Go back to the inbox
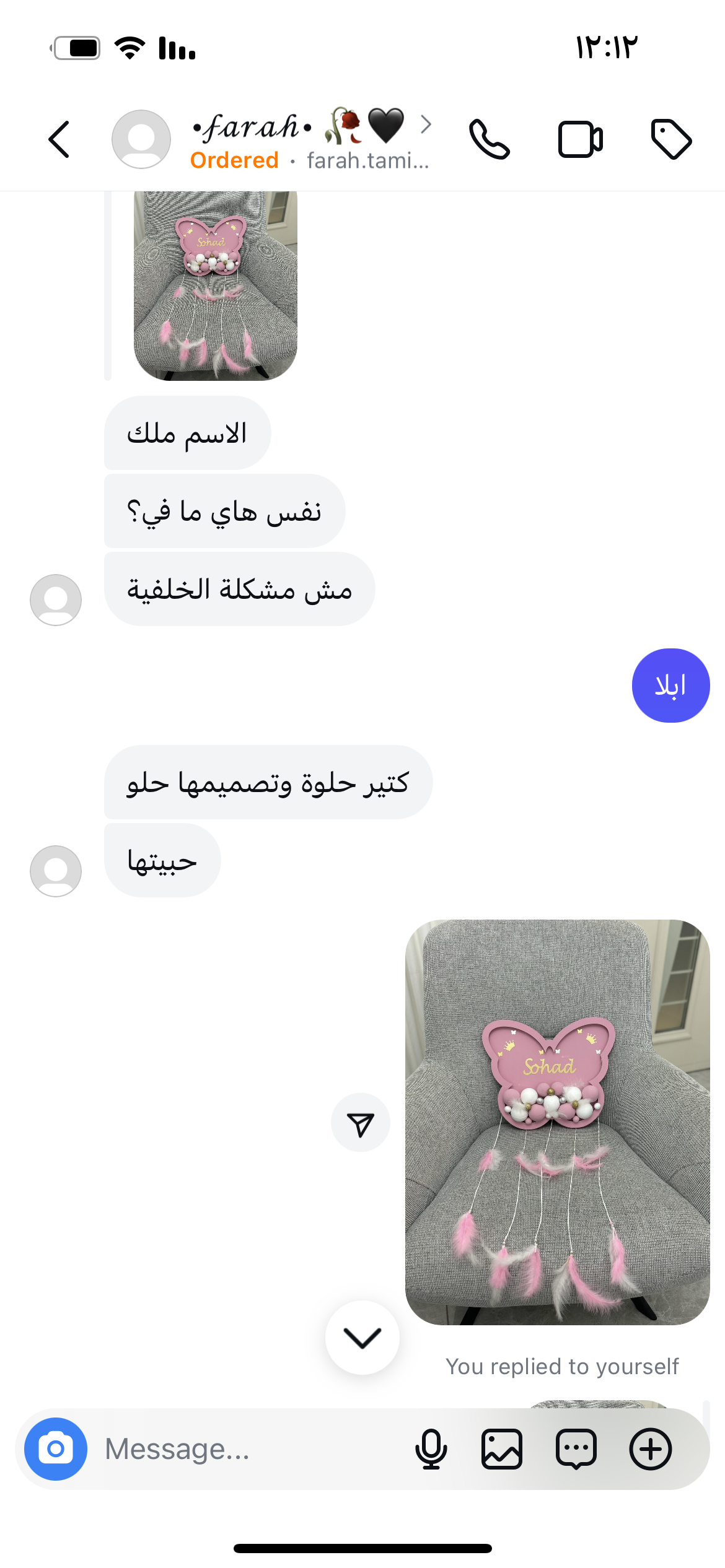 click(x=59, y=139)
